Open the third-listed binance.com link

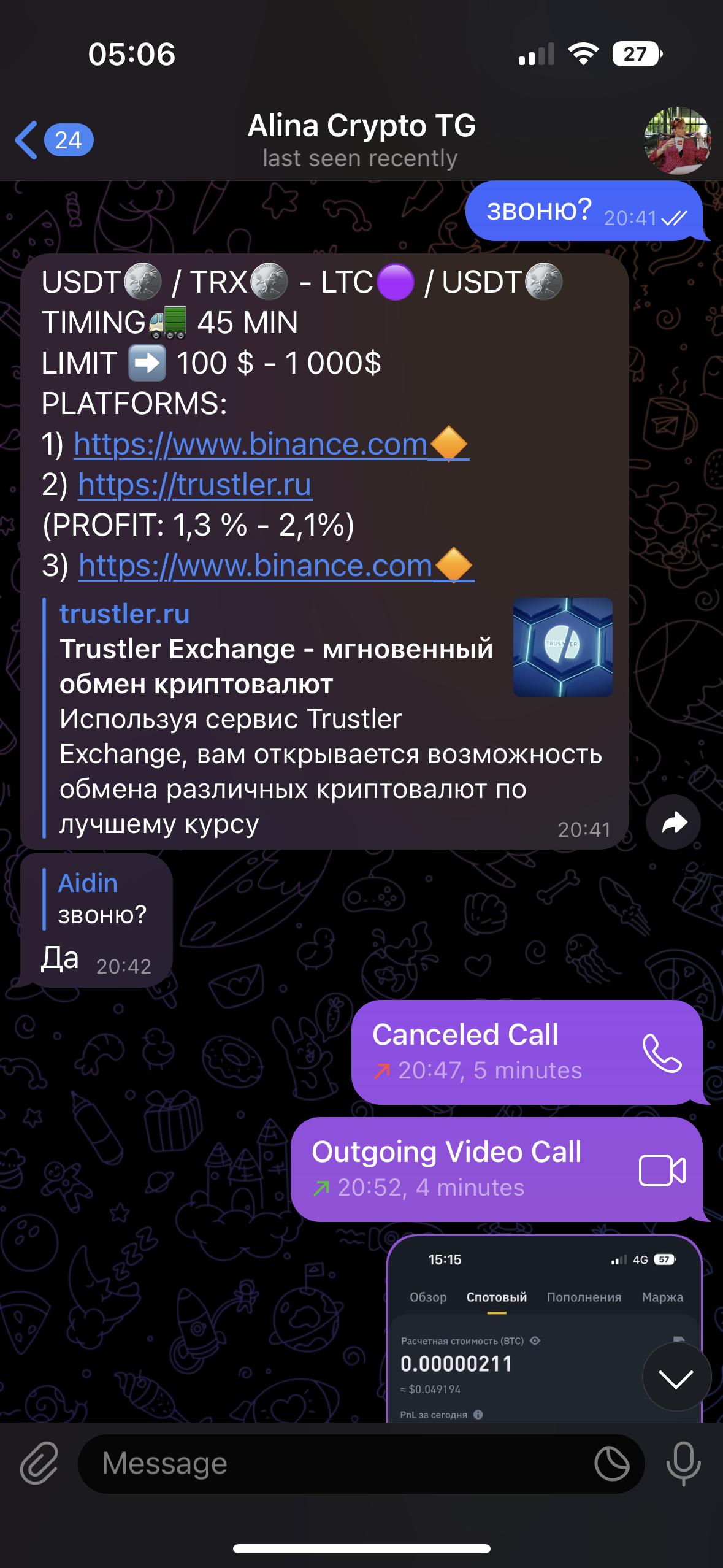click(276, 566)
